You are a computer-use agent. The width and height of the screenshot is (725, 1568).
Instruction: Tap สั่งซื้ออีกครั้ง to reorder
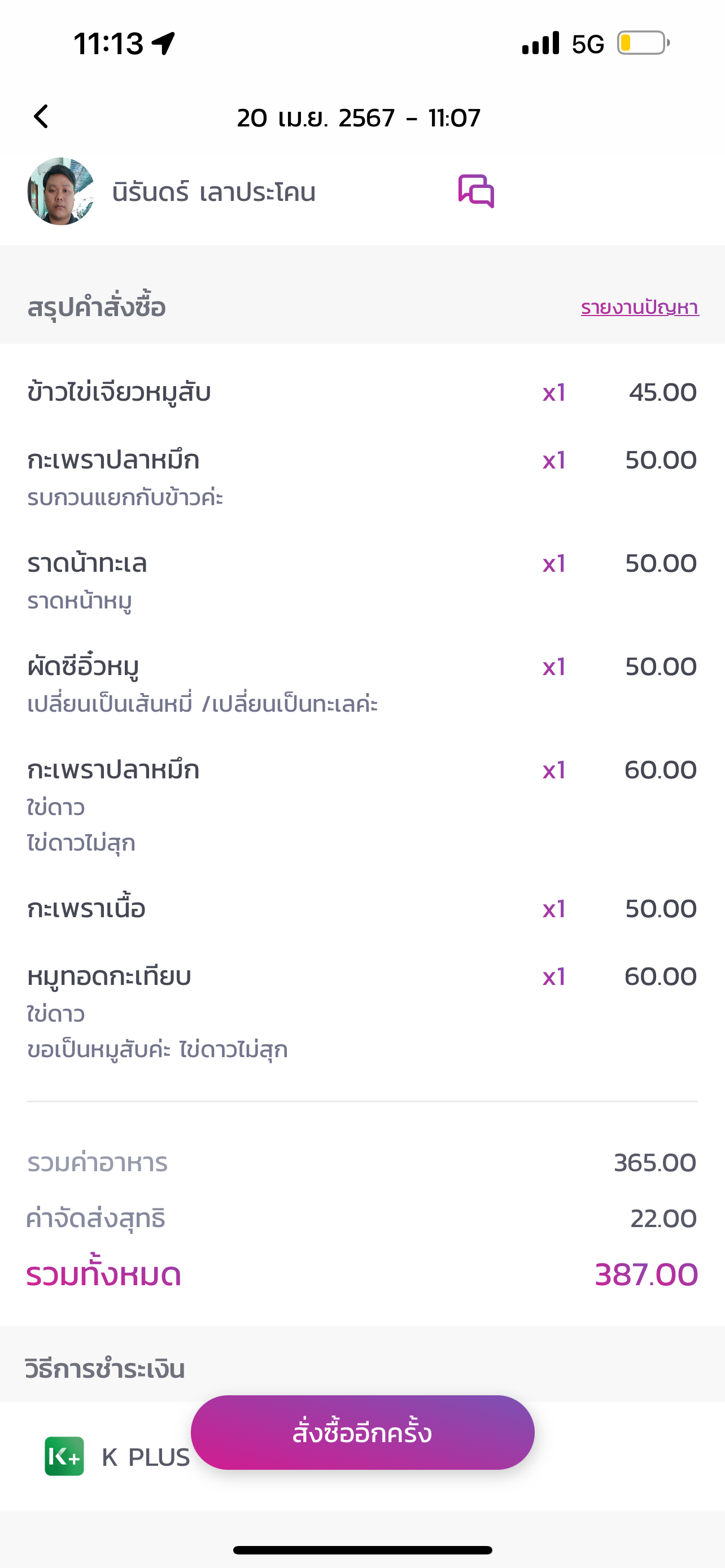tap(363, 1433)
